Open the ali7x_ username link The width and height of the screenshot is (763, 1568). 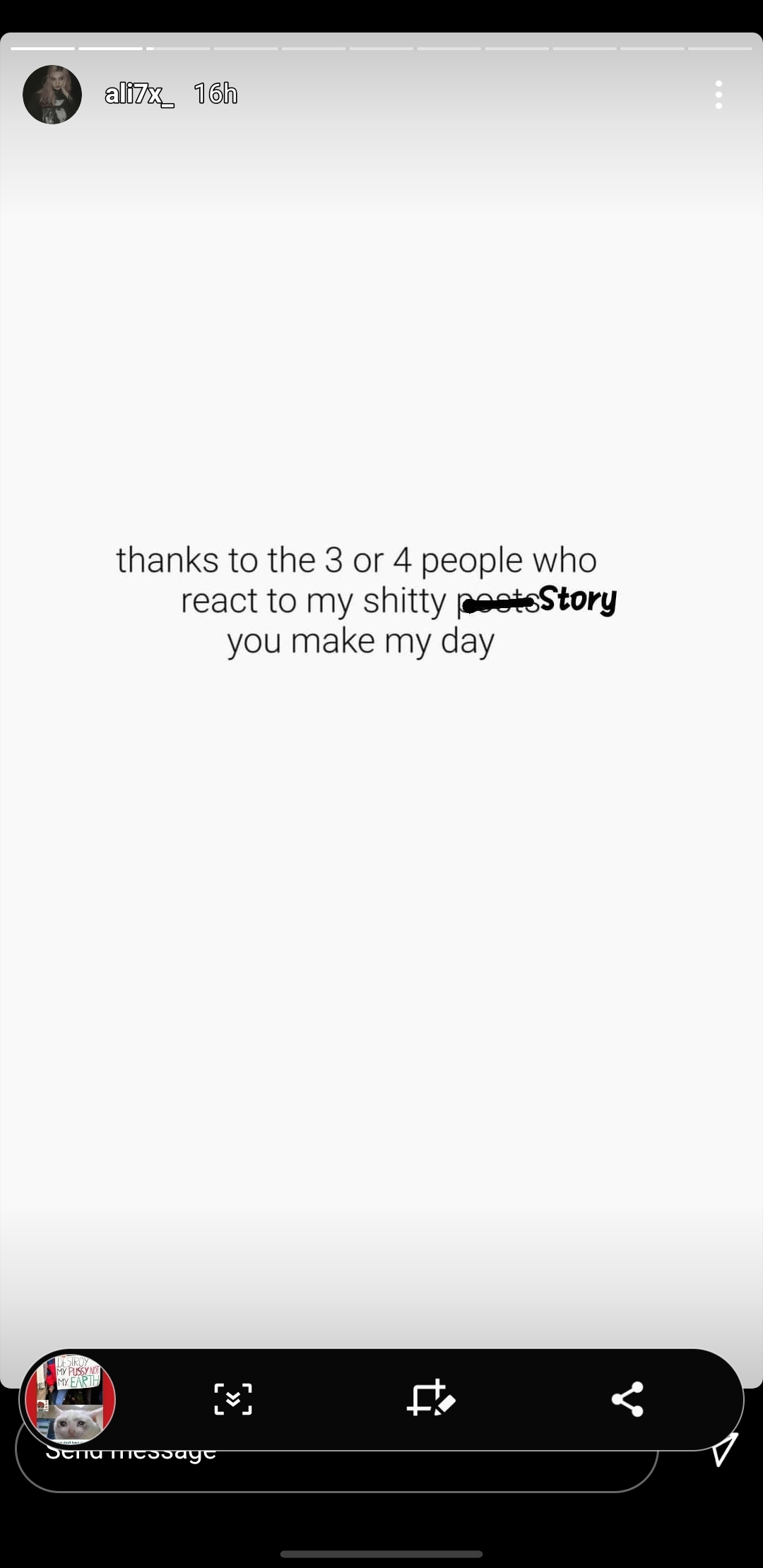[139, 93]
